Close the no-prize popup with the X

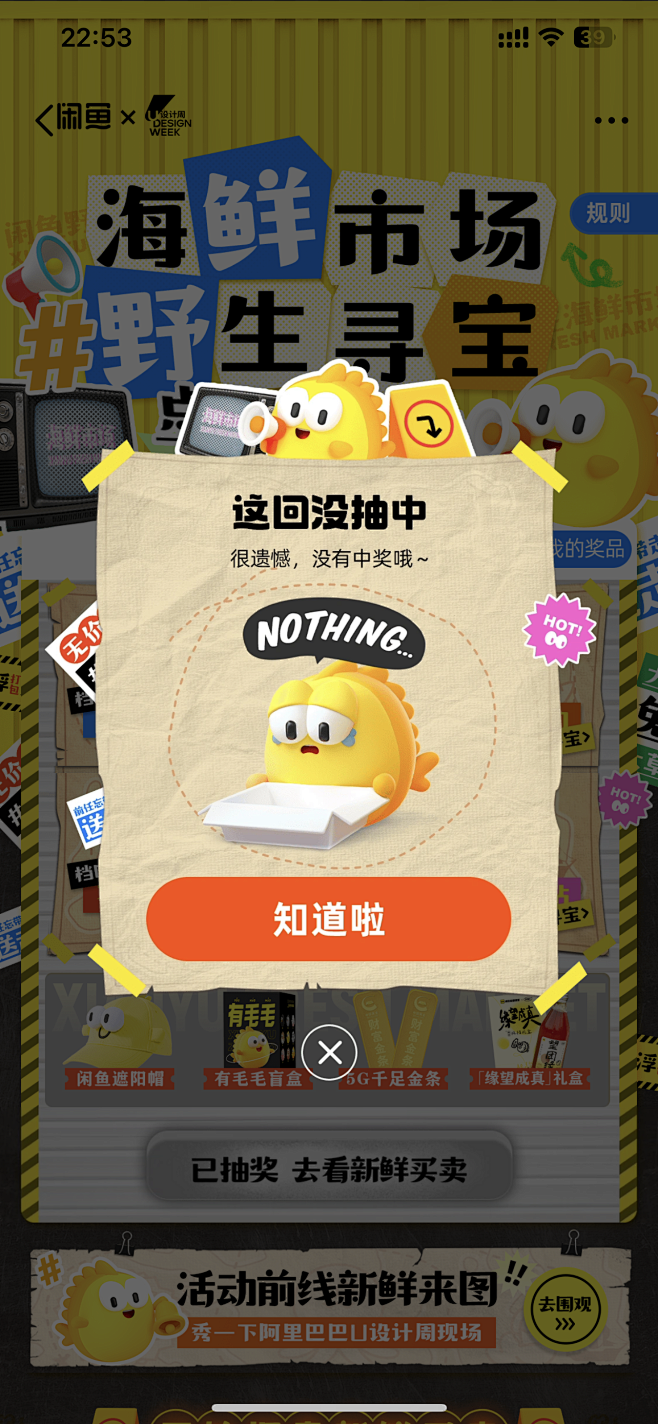[x=329, y=1053]
